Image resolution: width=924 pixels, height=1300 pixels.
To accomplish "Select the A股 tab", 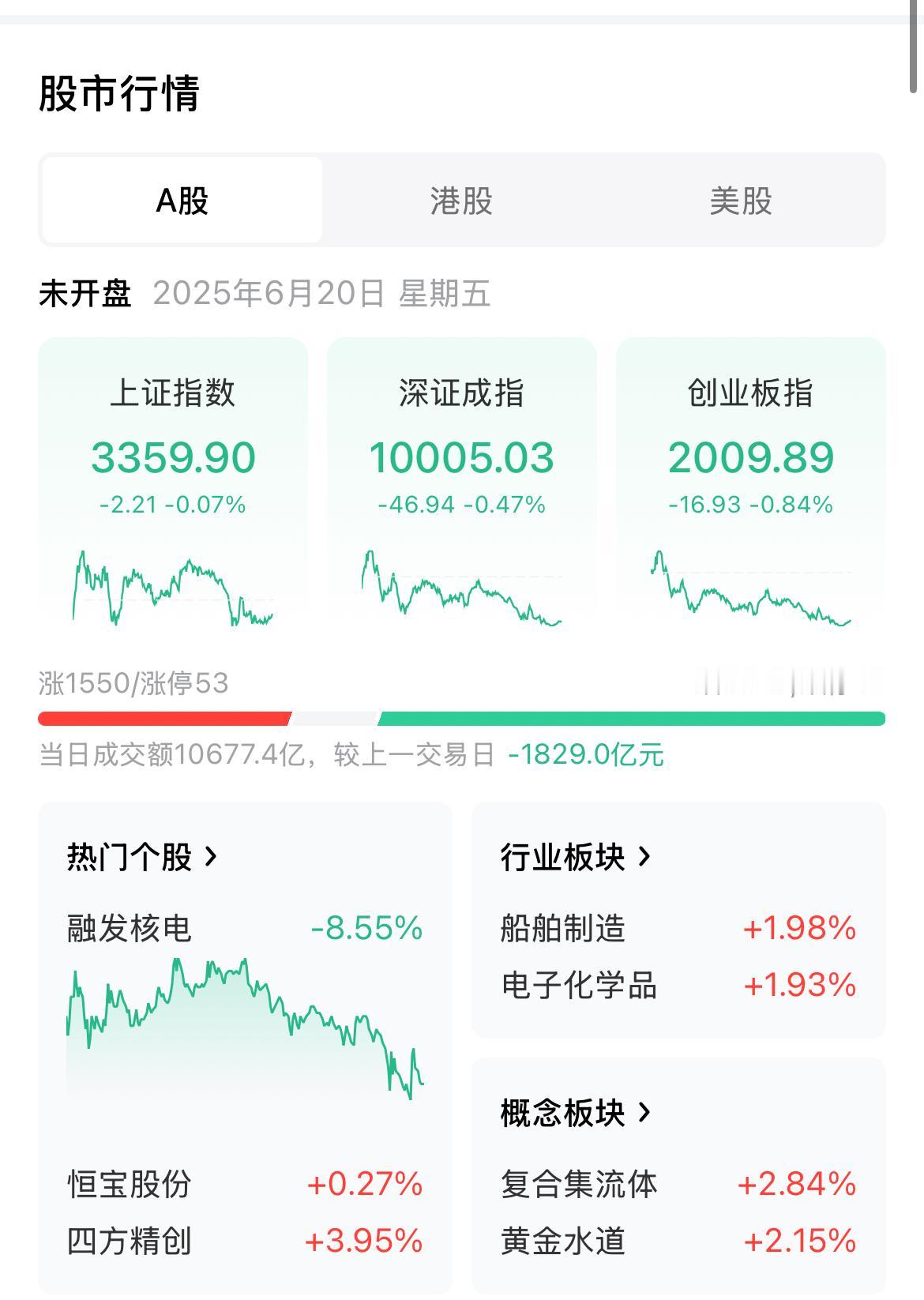I will (x=182, y=201).
